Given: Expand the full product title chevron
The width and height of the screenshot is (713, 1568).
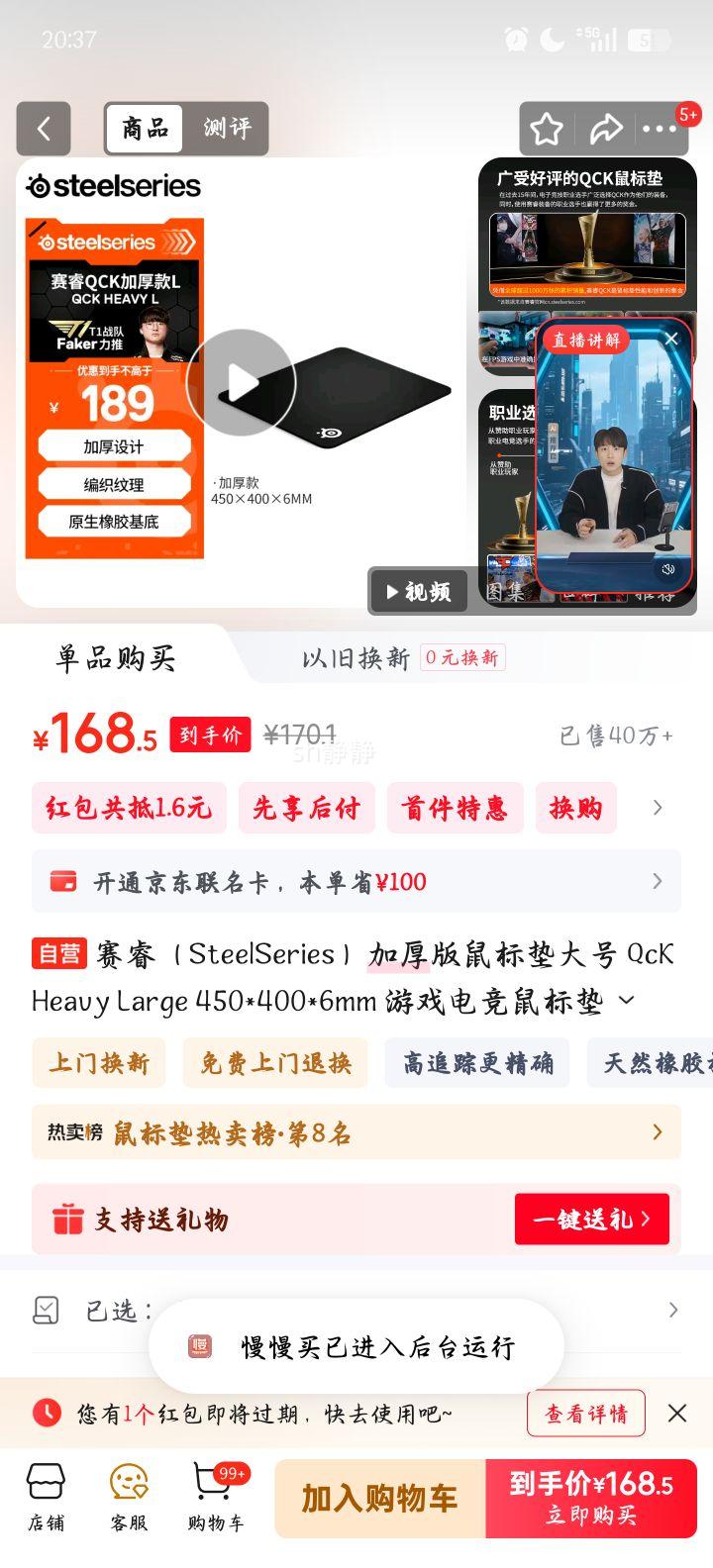Looking at the screenshot, I should click(x=627, y=1002).
